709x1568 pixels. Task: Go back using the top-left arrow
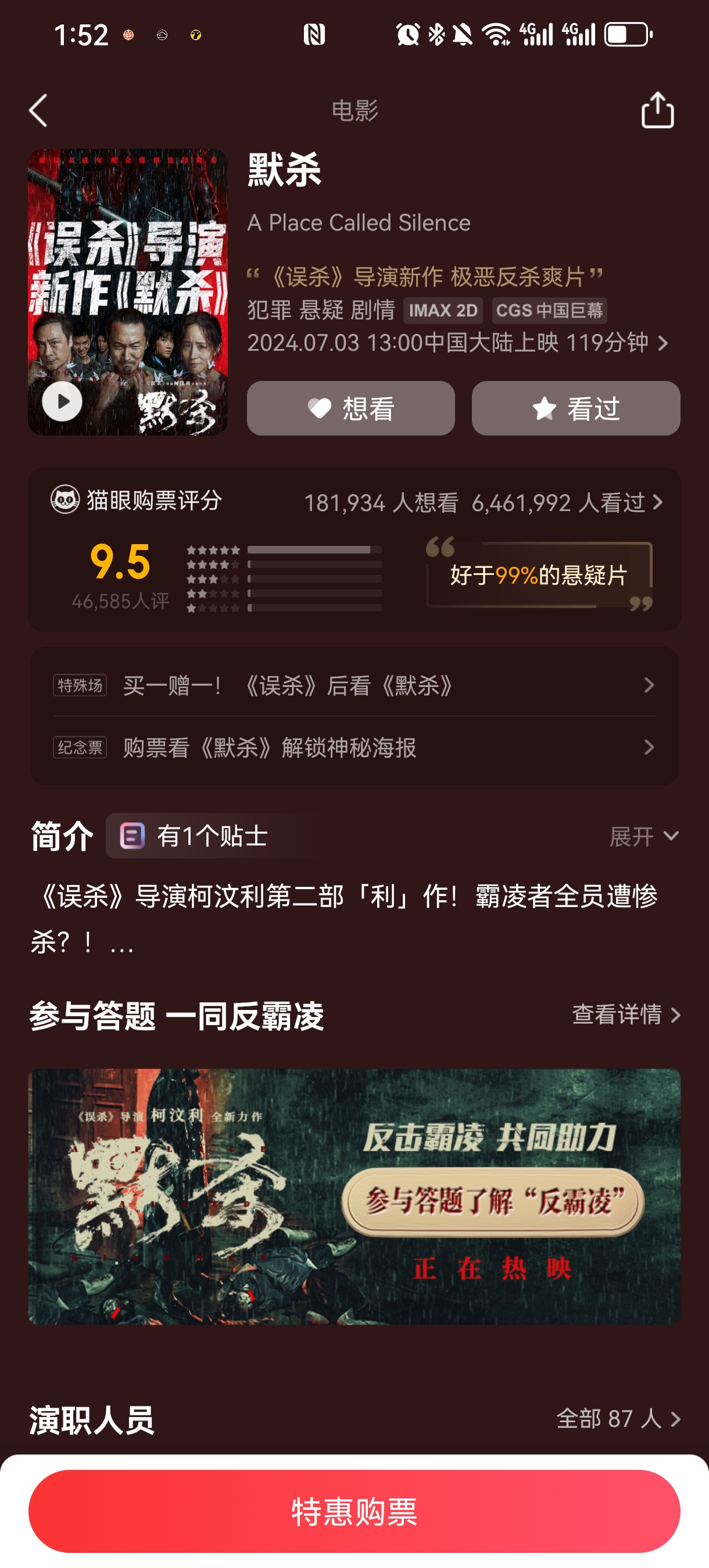point(38,111)
